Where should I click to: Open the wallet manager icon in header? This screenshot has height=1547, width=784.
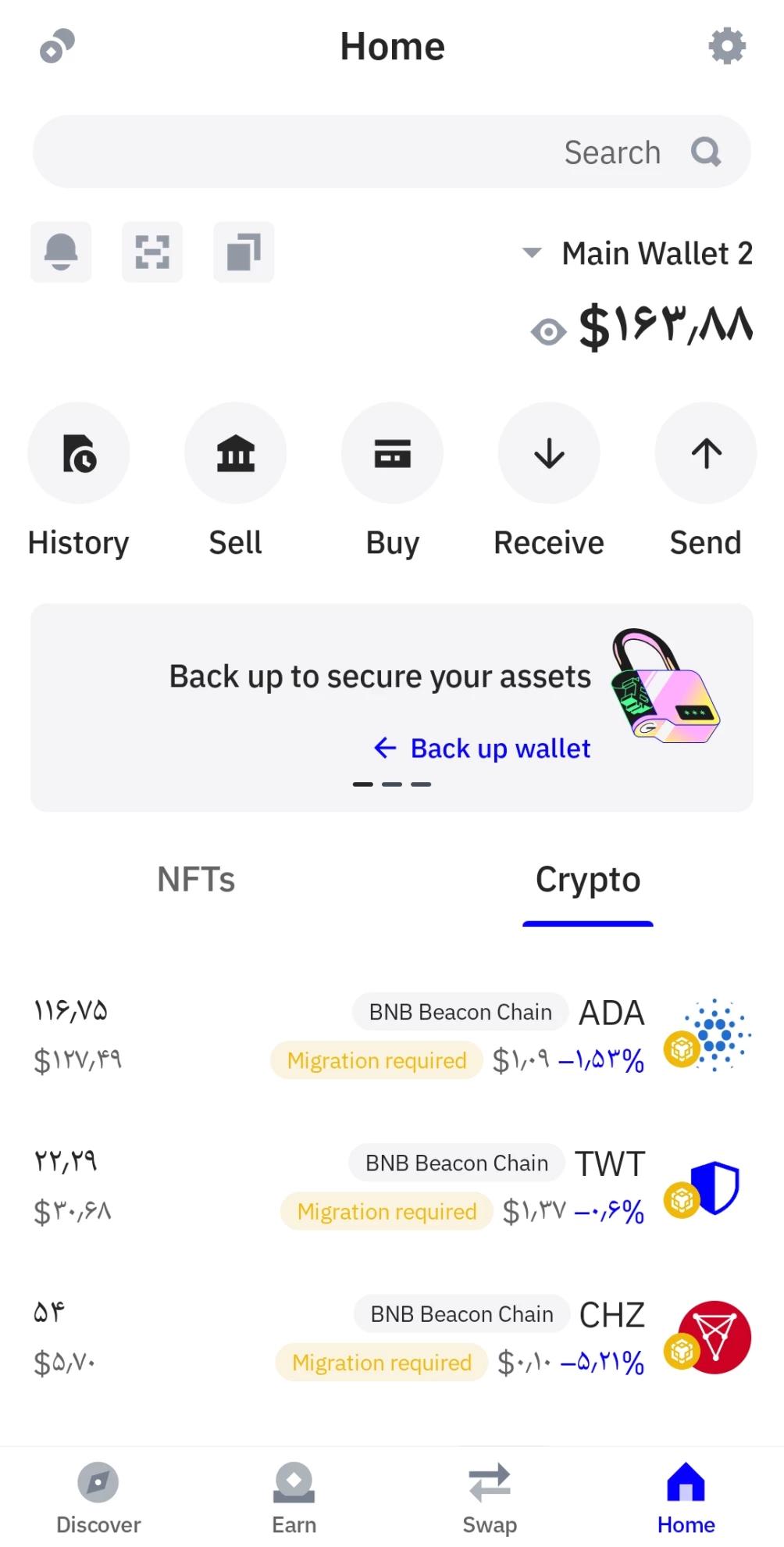coord(57,46)
